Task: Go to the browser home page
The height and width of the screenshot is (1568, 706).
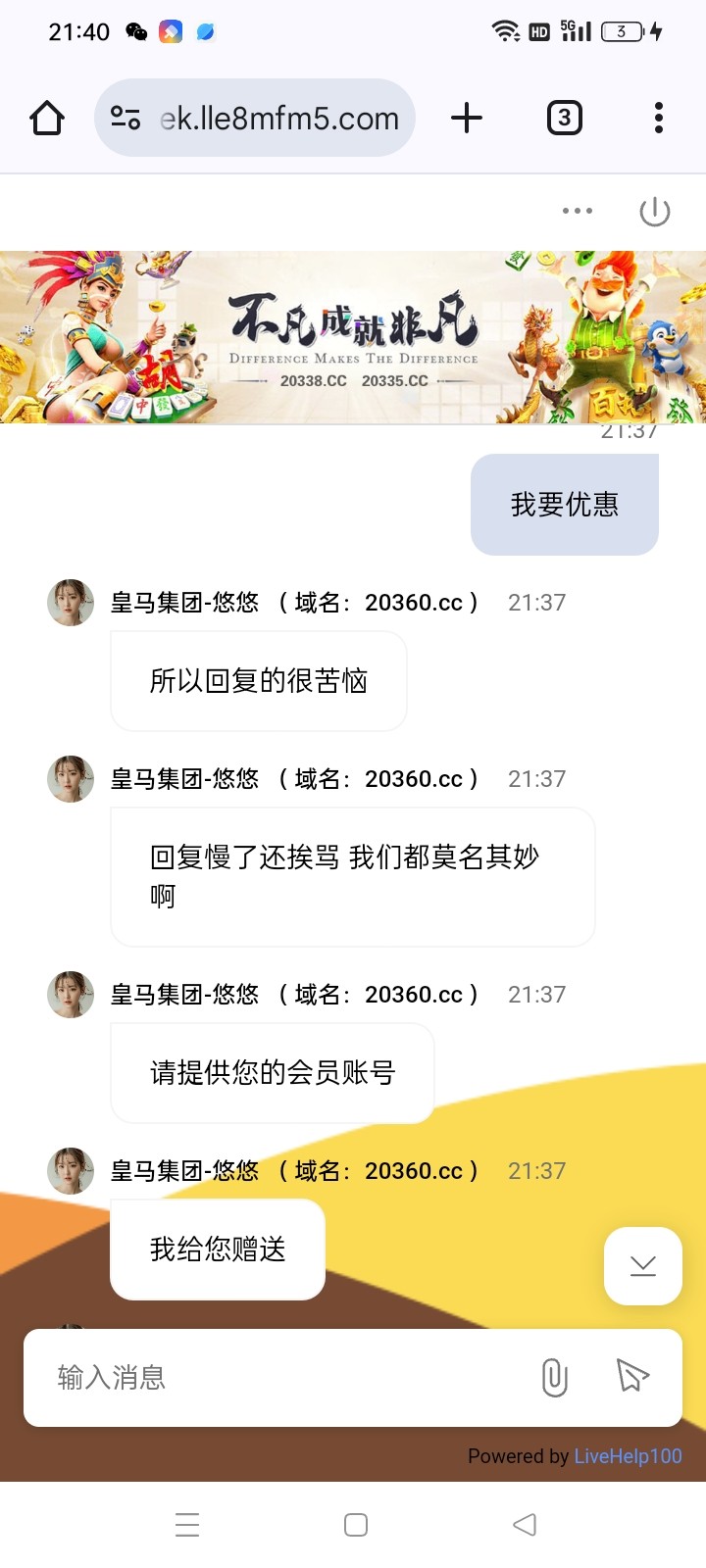Action: (47, 119)
